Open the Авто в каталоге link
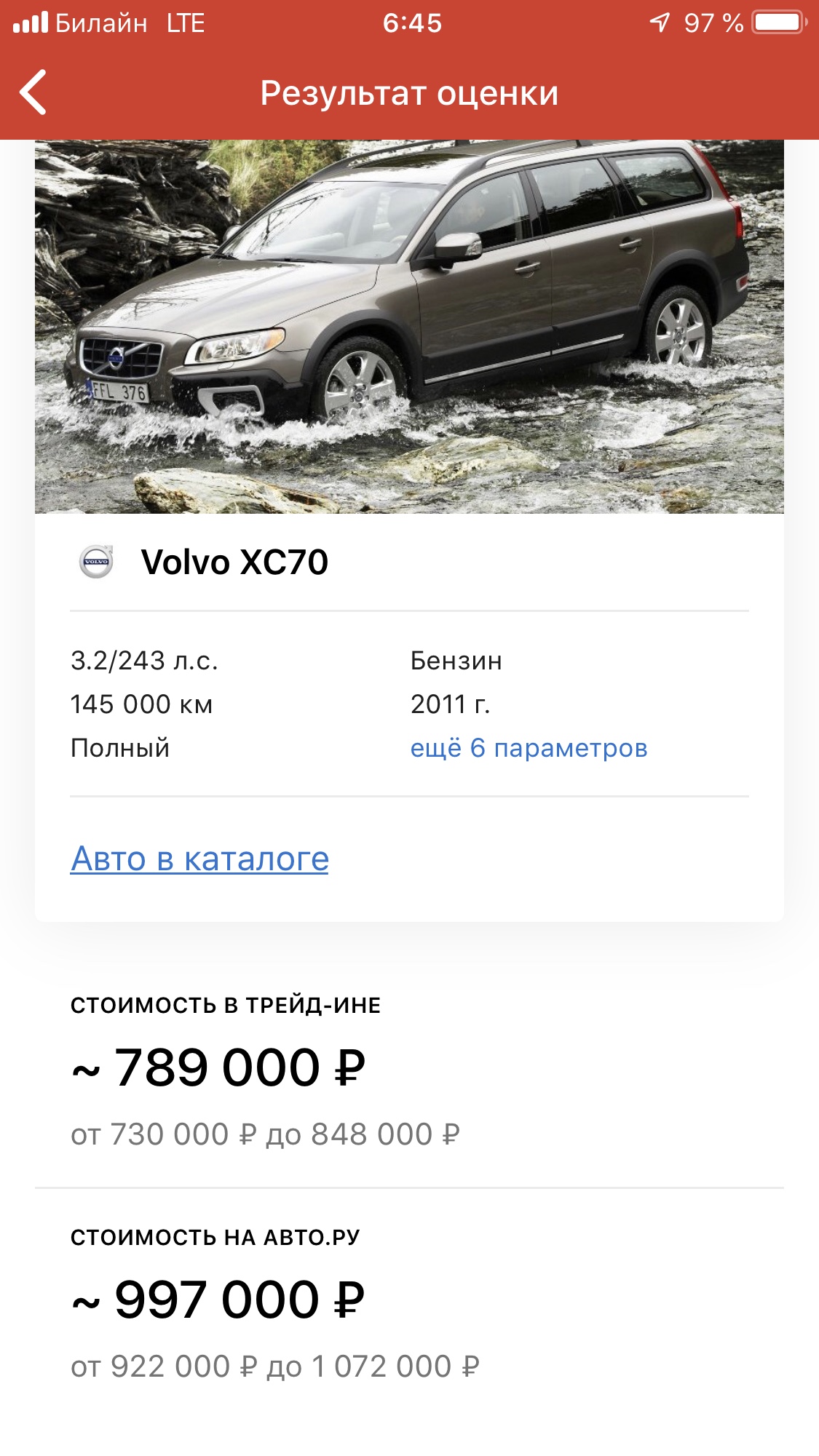The height and width of the screenshot is (1456, 819). 199,859
